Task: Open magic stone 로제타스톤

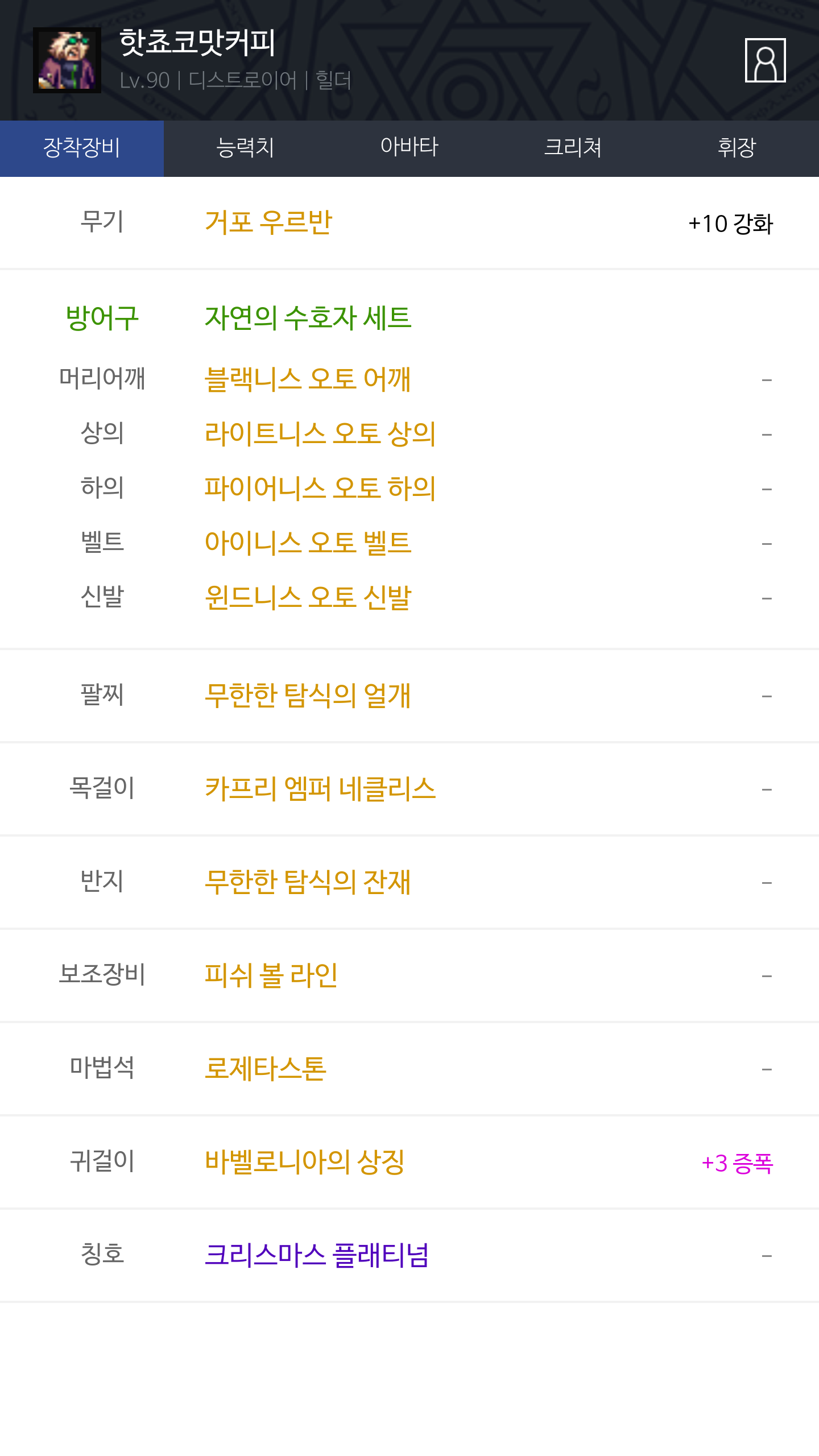Action: 266,1068
